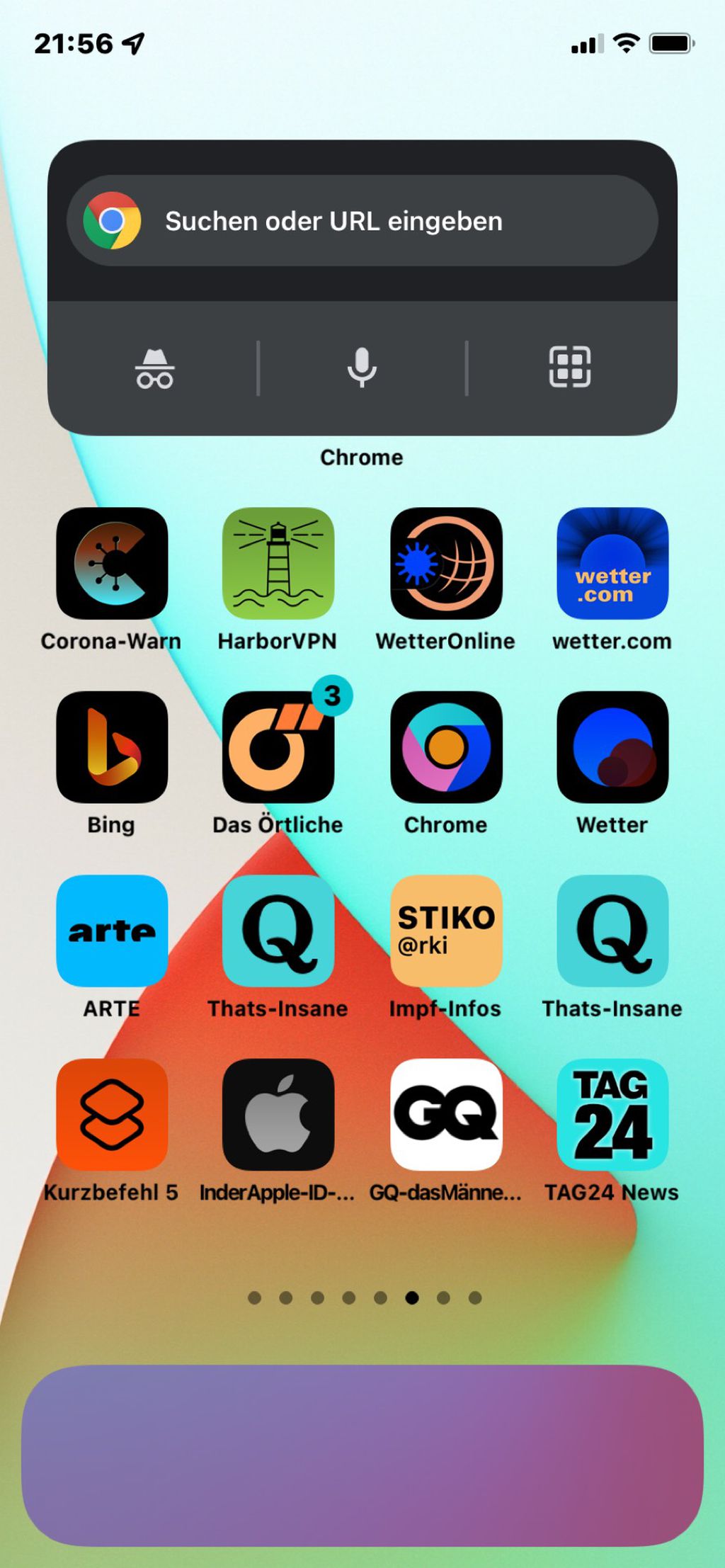Image resolution: width=725 pixels, height=1568 pixels.
Task: Launch TAG24 News
Action: (x=612, y=1114)
